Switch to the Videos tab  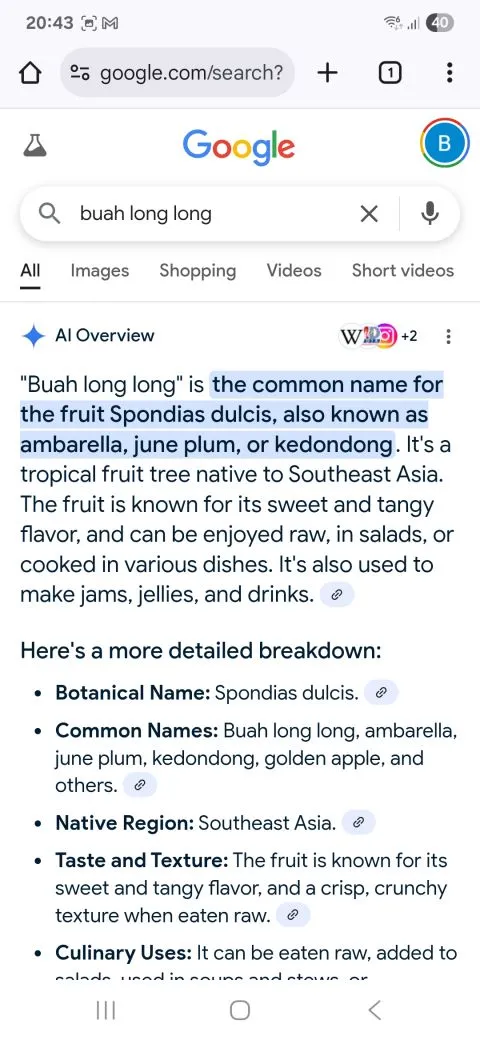coord(294,271)
